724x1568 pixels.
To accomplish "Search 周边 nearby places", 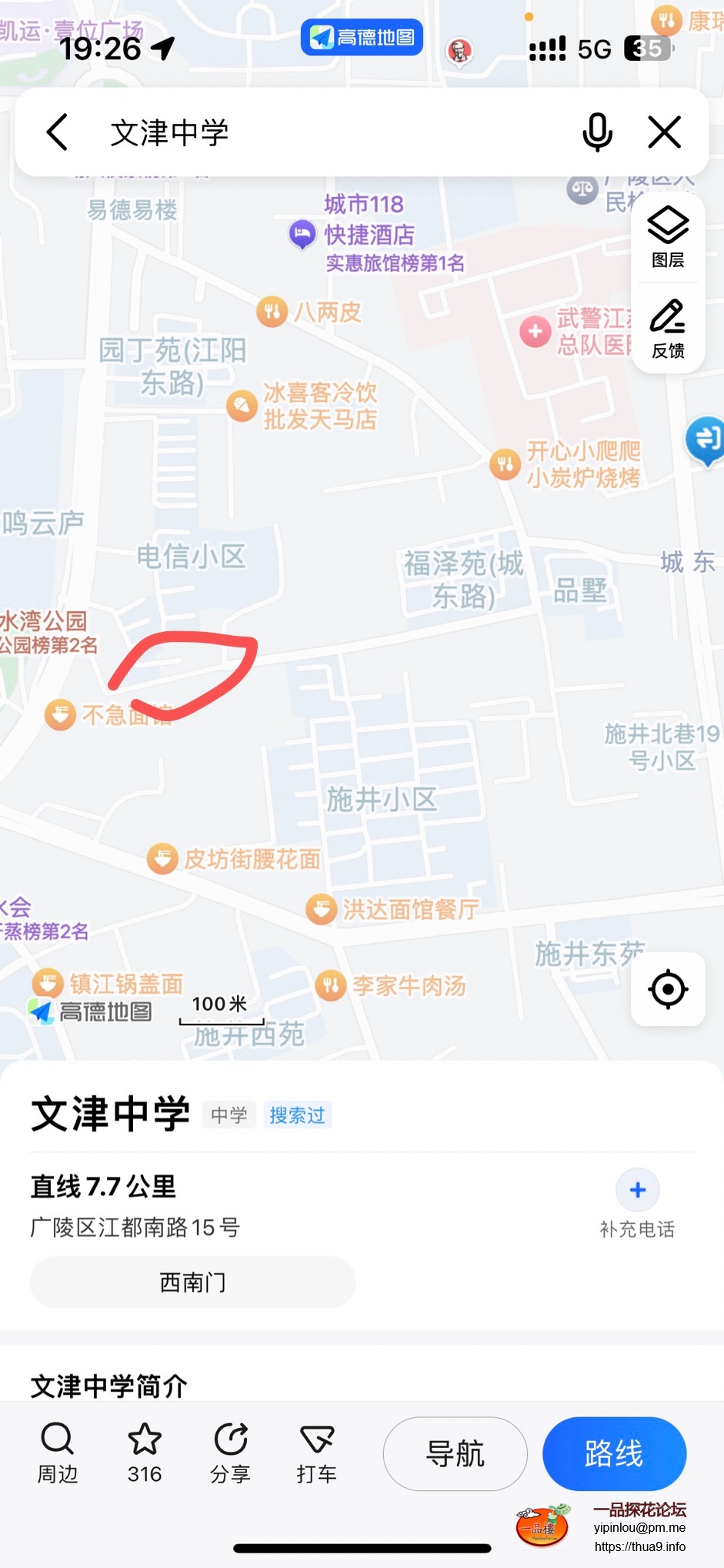I will coord(58,1453).
